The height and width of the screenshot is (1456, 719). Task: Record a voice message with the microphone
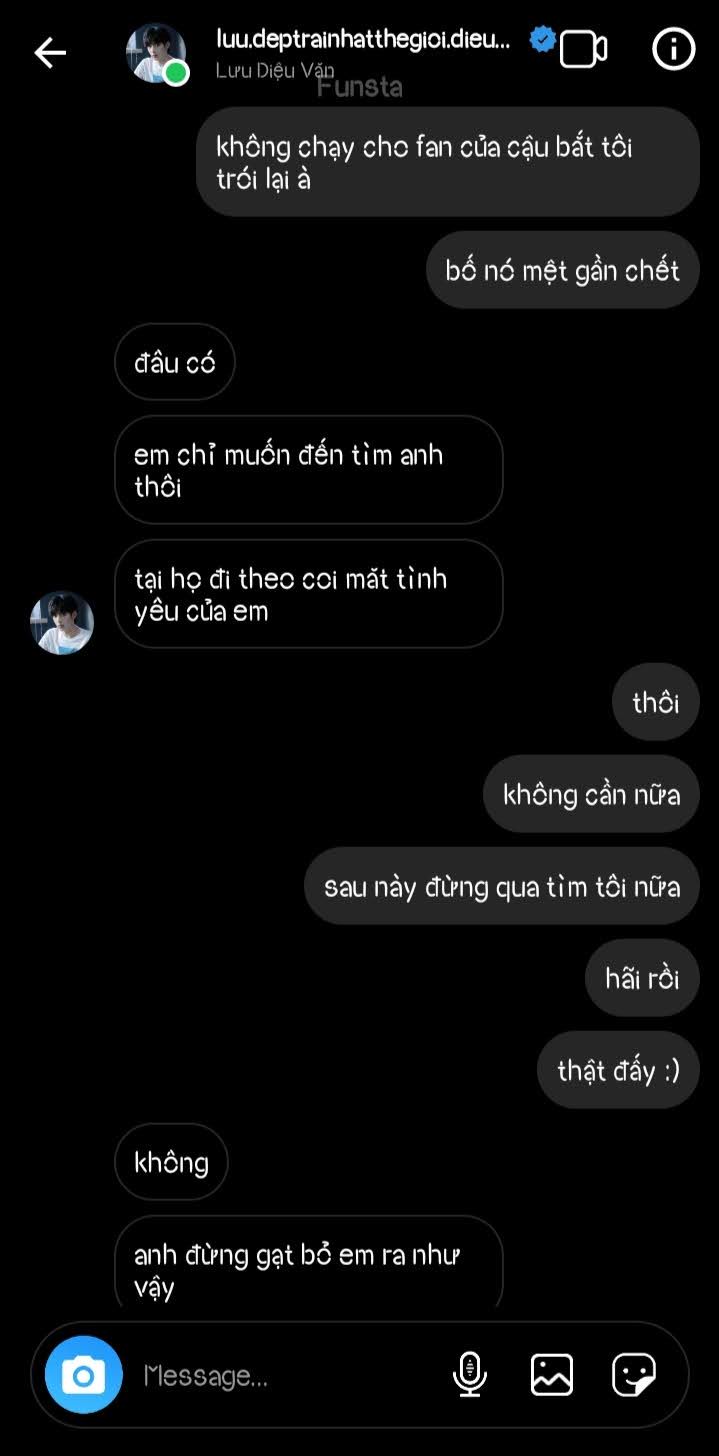[x=469, y=1375]
